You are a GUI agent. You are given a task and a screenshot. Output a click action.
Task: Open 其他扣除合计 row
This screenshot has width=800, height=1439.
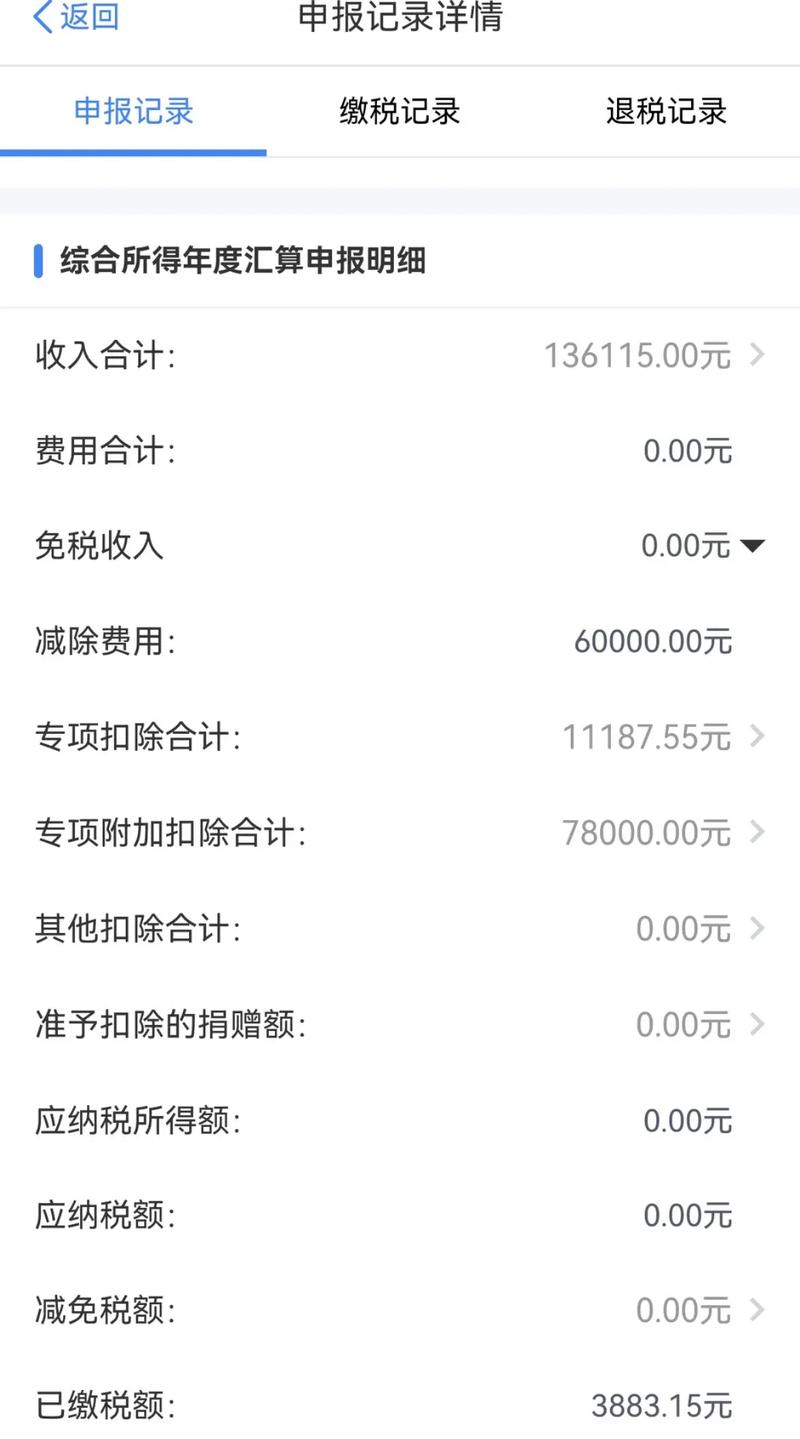point(756,929)
